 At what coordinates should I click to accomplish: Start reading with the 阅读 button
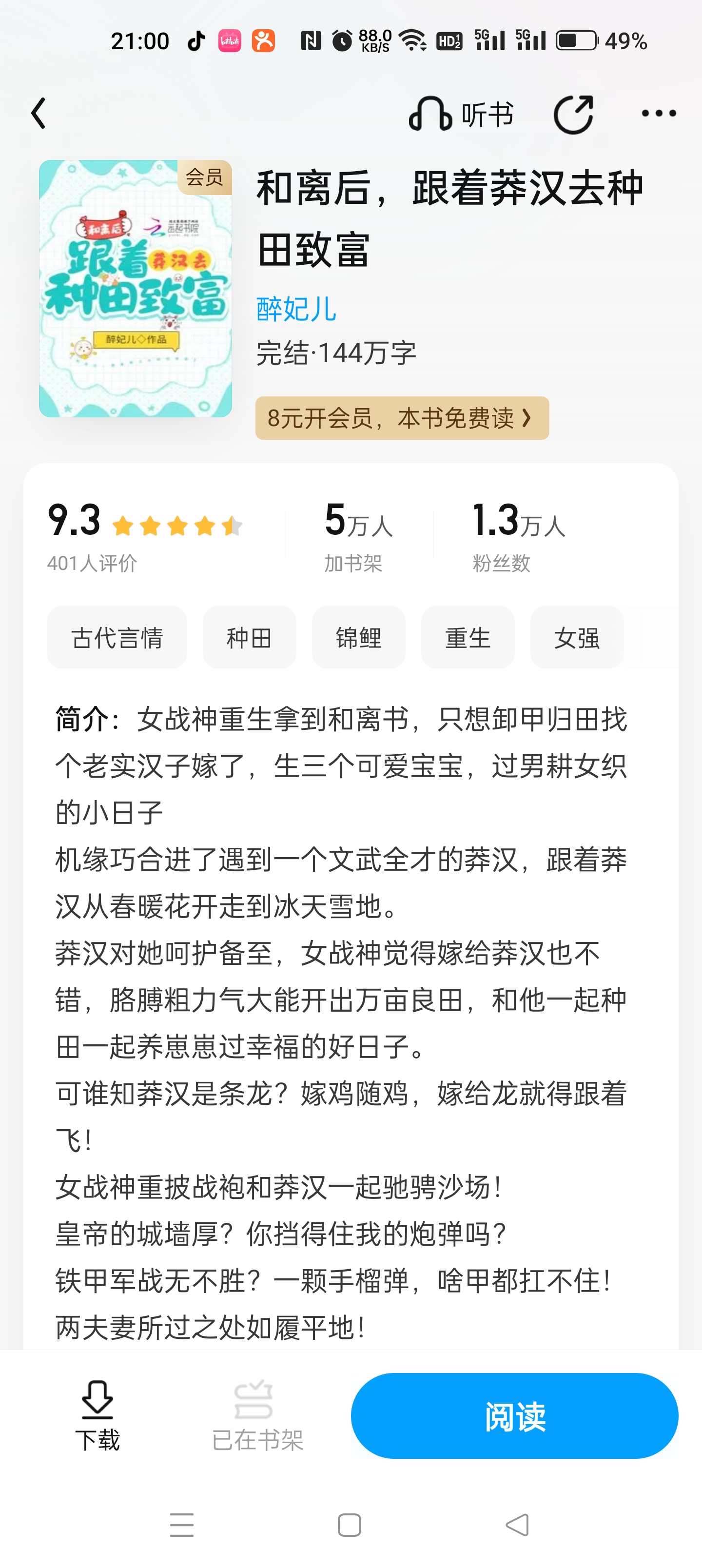click(514, 1416)
